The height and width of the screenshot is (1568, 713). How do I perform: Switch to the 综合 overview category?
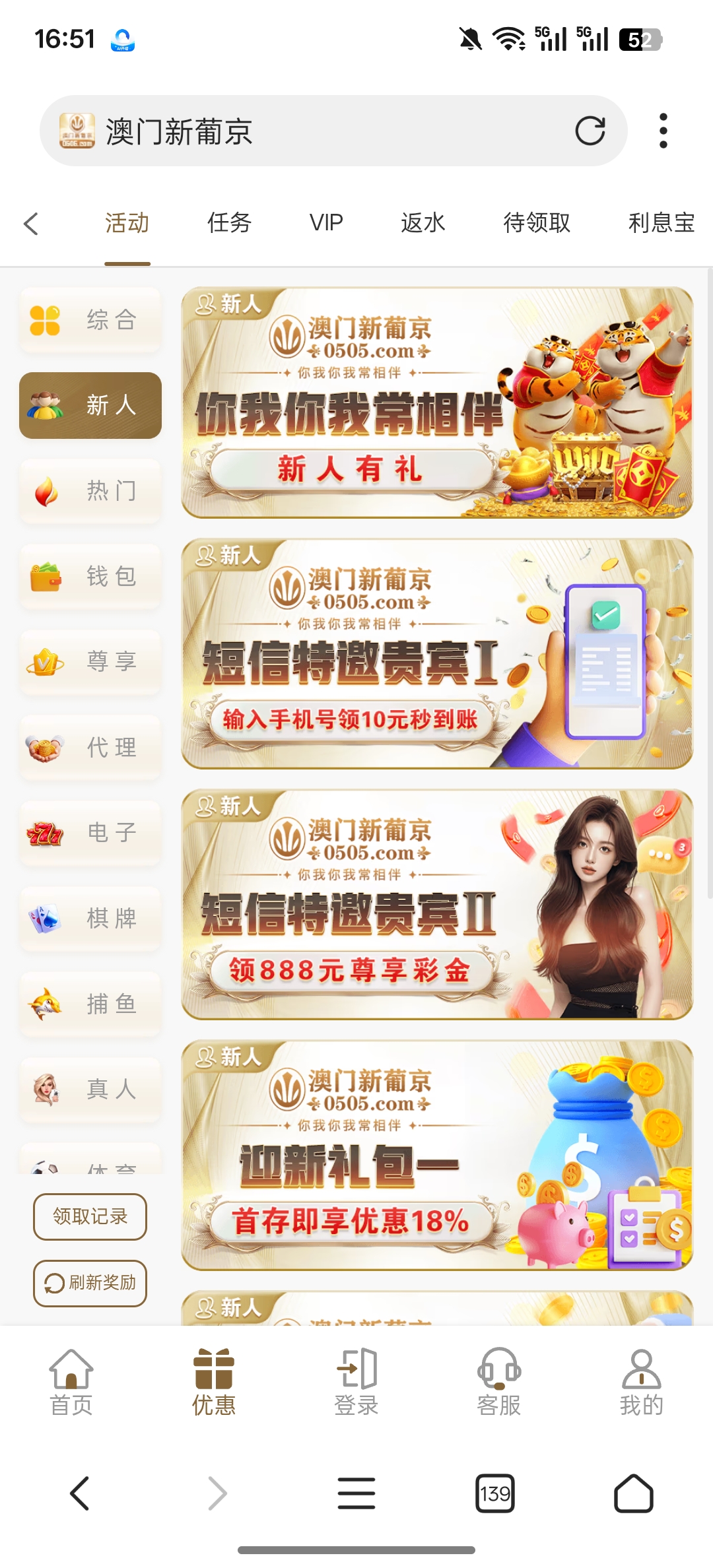[89, 320]
